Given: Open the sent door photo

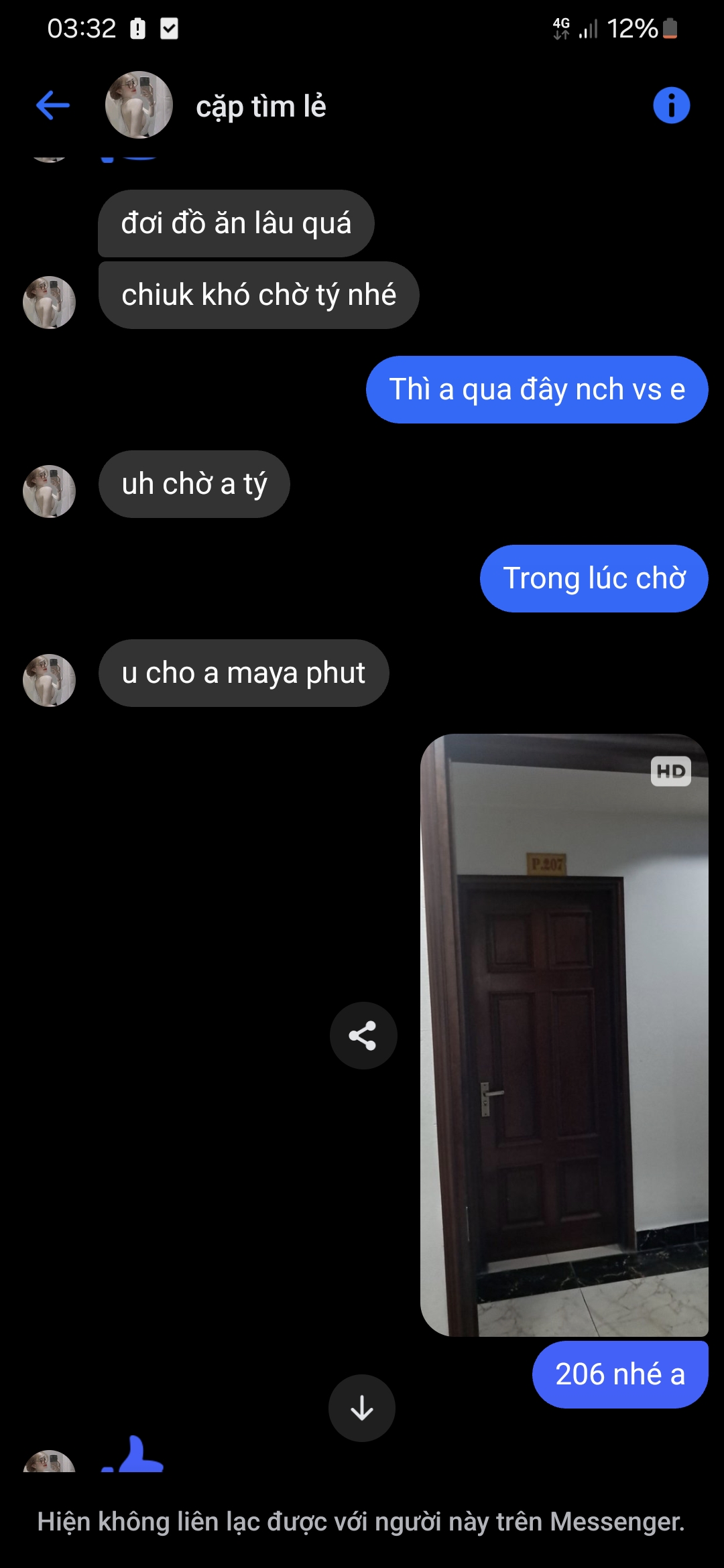Looking at the screenshot, I should 564,1035.
